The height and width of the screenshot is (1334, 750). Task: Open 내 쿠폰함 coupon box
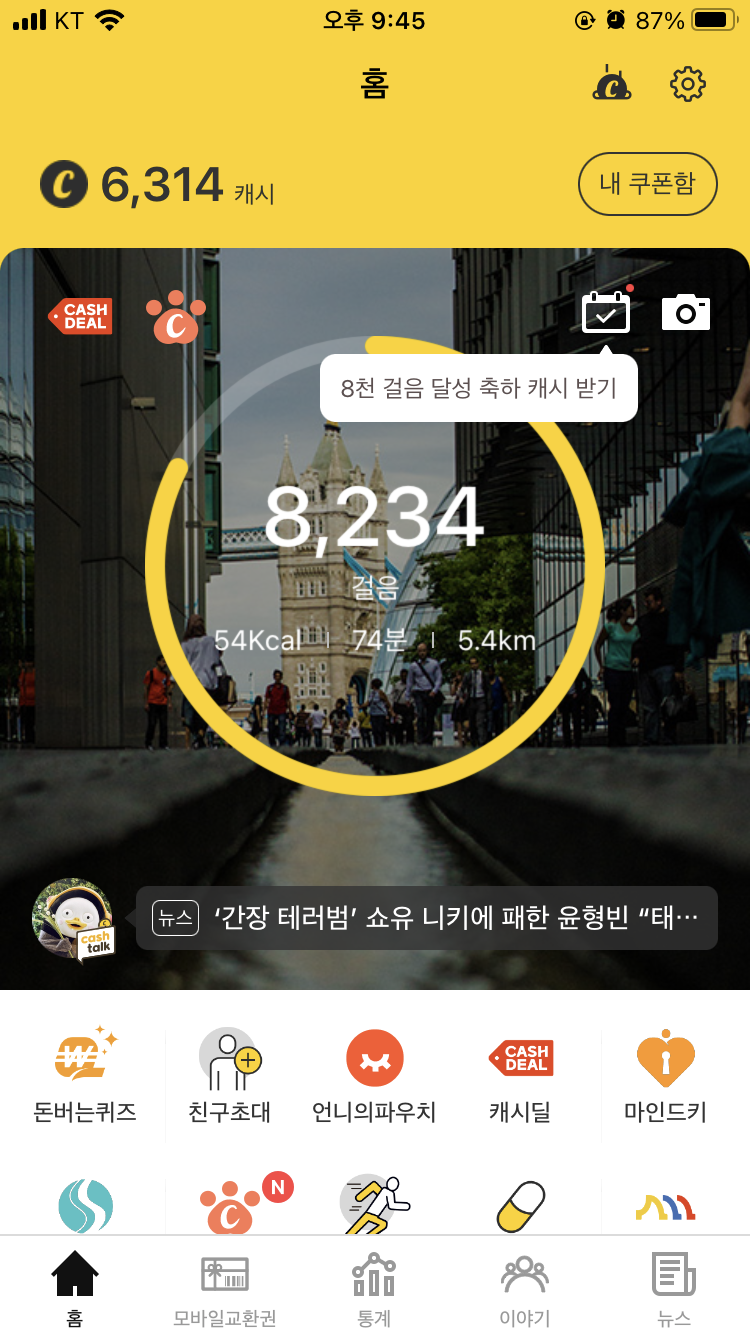[x=647, y=184]
